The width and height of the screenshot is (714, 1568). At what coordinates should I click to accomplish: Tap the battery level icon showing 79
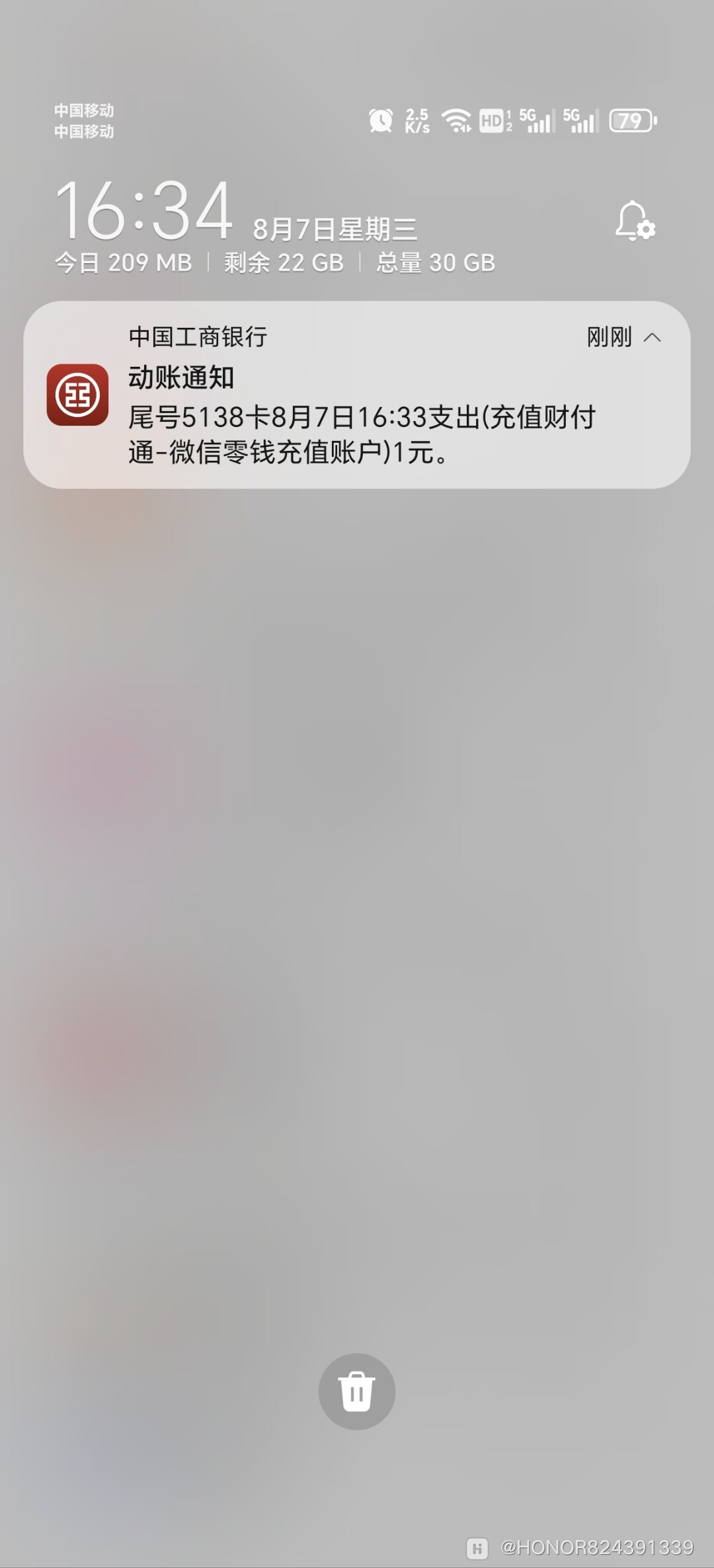point(631,121)
